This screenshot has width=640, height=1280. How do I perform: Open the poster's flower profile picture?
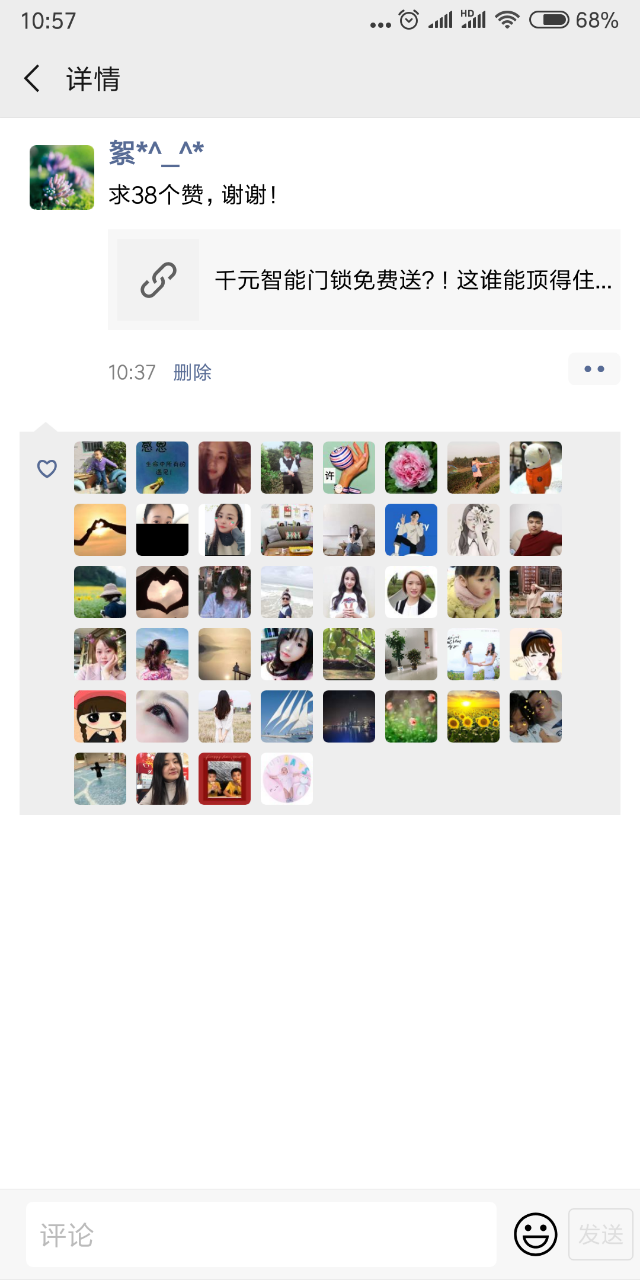pos(62,177)
